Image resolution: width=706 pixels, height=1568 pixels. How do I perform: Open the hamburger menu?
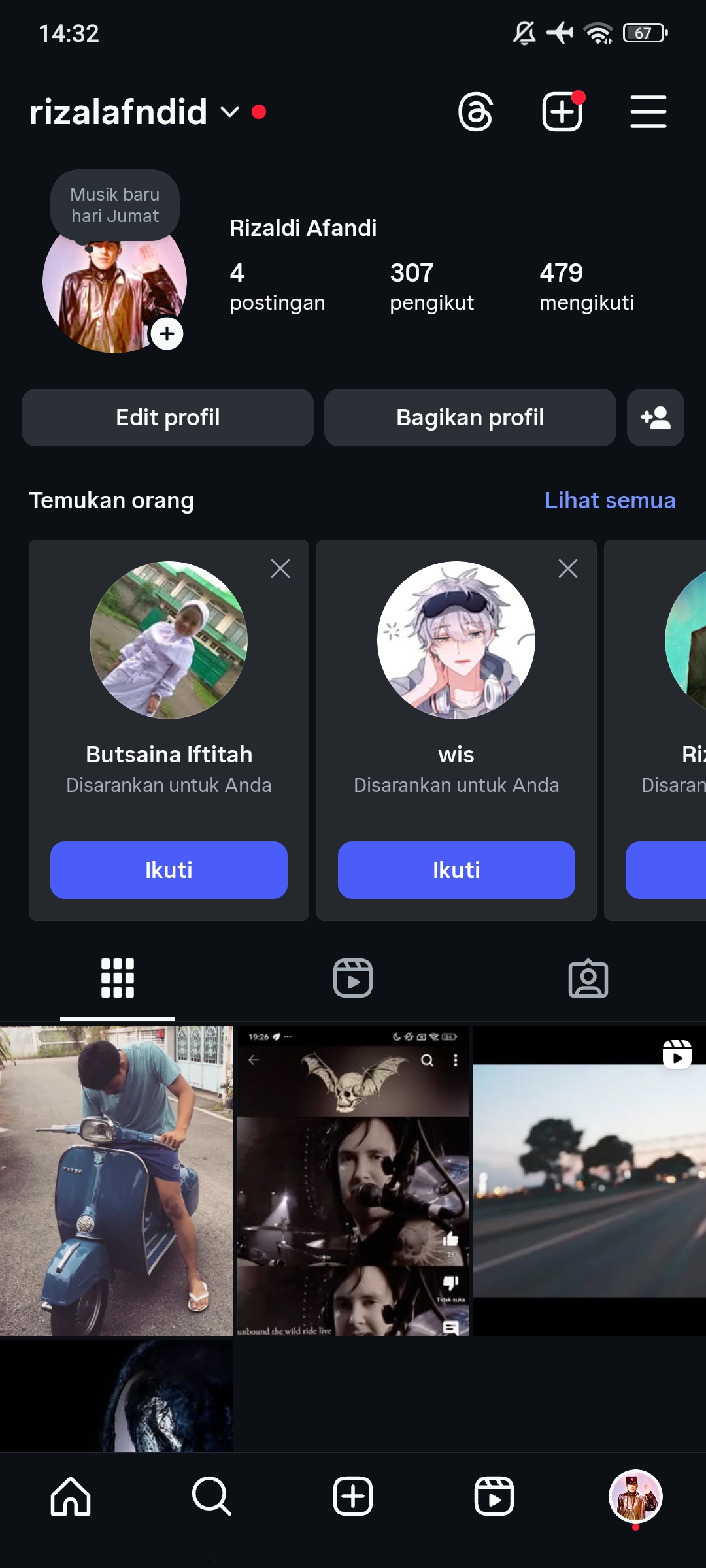[648, 112]
